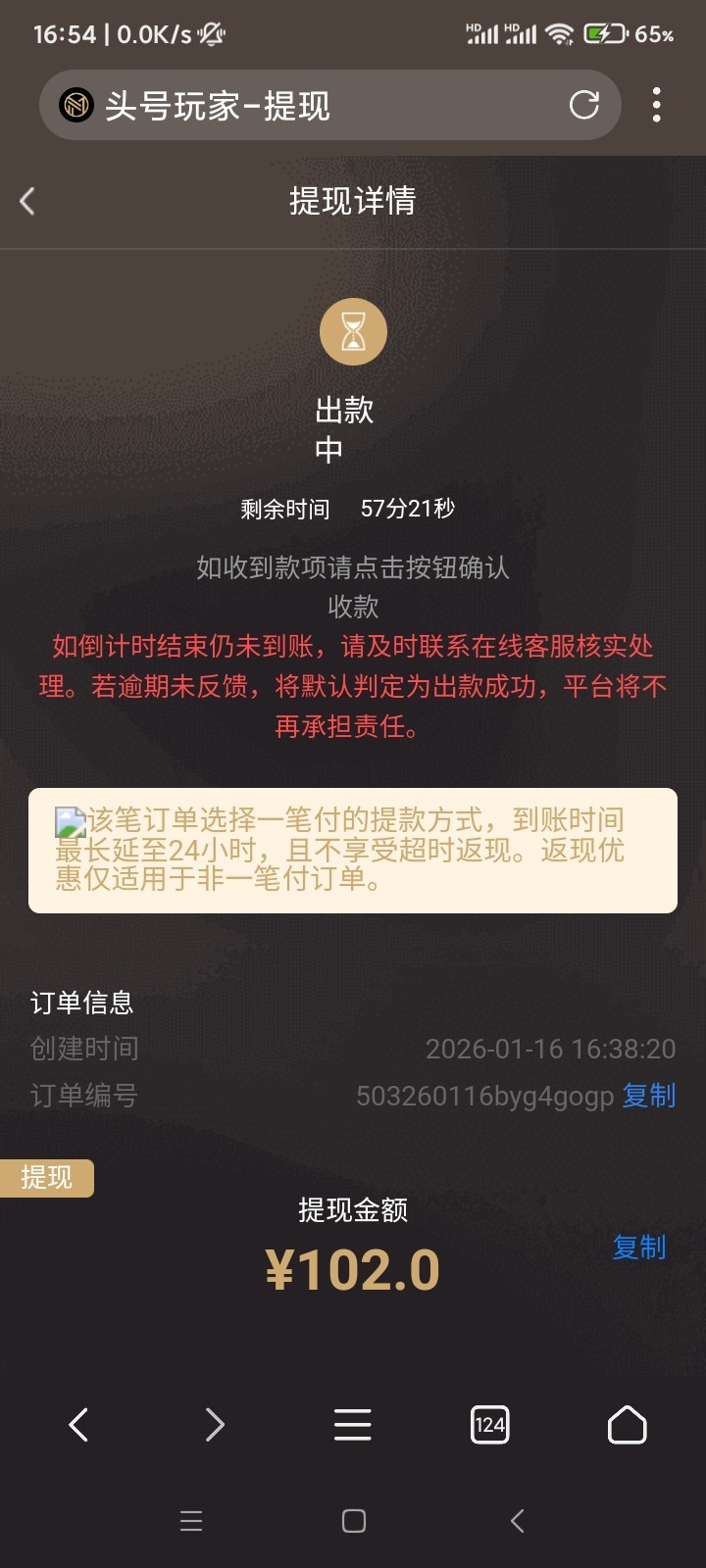Copy the order number 503260116byg4gogp

tap(649, 1095)
